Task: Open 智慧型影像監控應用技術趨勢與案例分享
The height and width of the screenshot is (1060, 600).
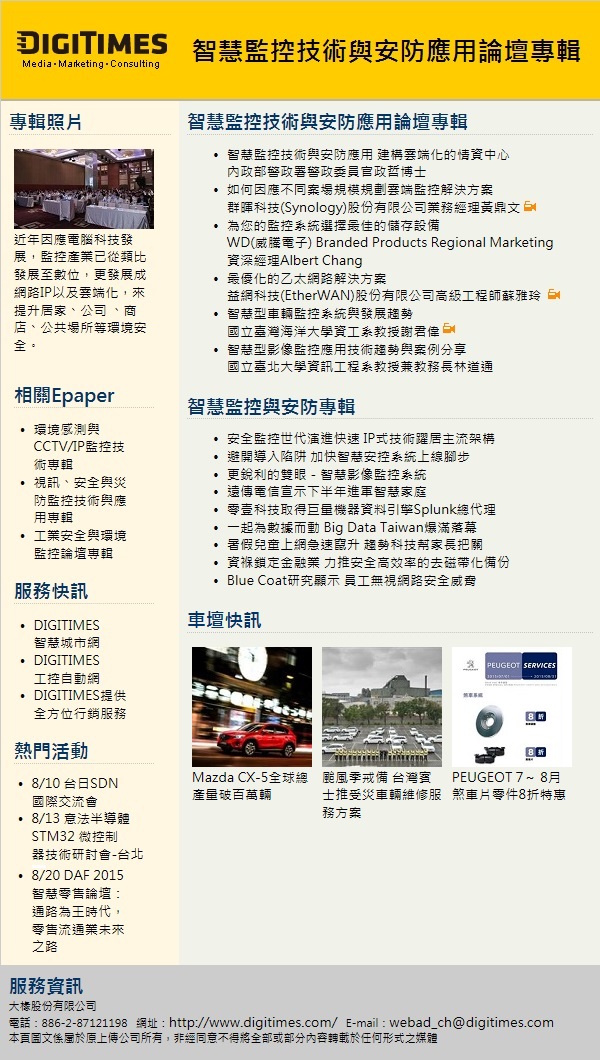Action: coord(346,349)
